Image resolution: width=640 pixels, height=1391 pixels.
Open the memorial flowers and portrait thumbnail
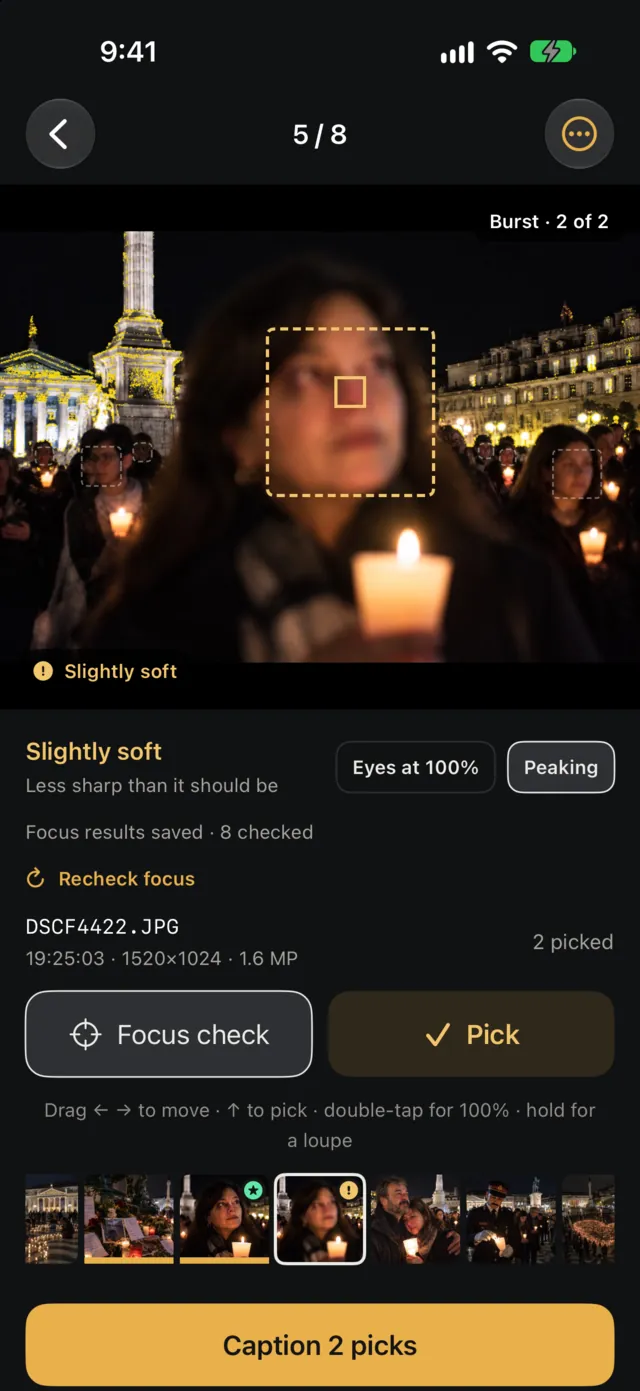pyautogui.click(x=128, y=1219)
